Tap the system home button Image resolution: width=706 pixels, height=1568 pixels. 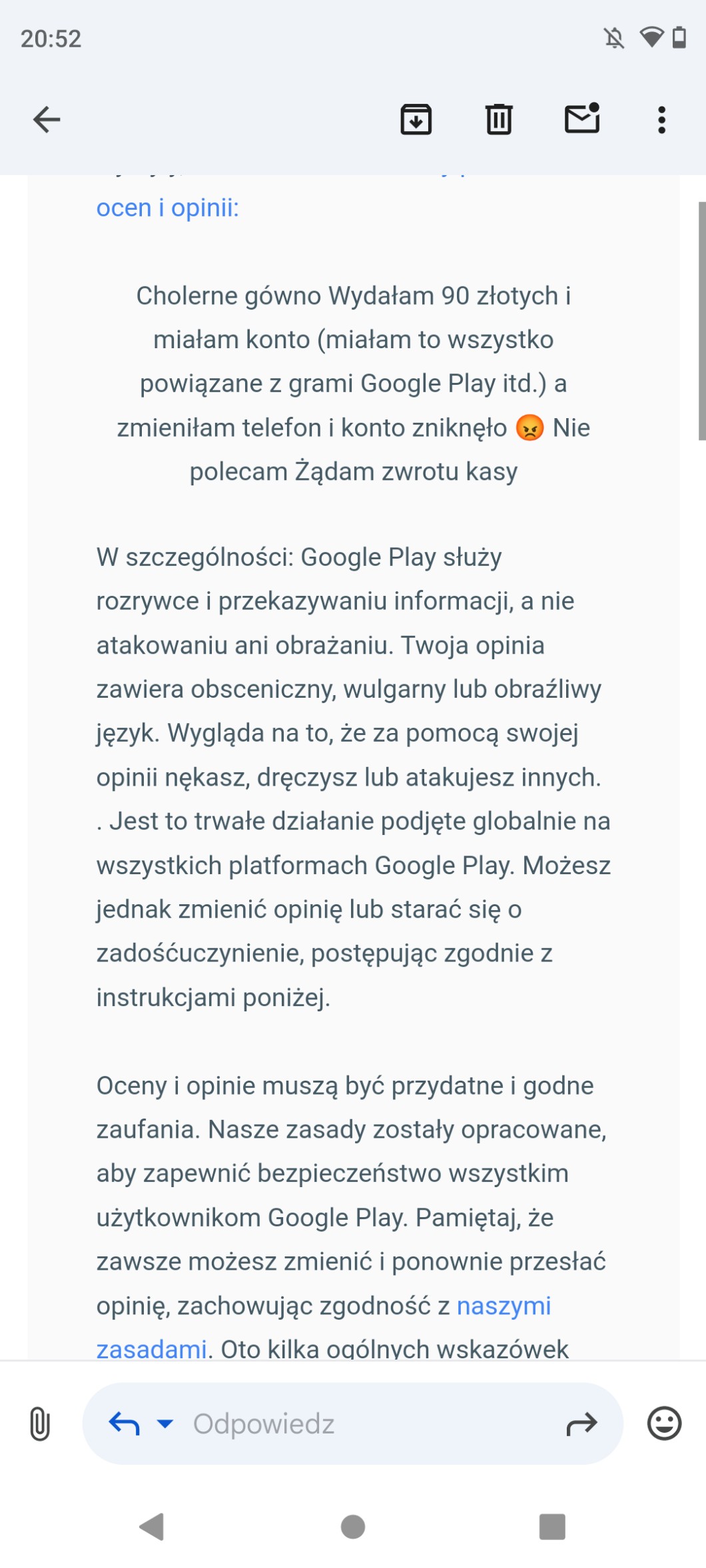[x=352, y=1527]
